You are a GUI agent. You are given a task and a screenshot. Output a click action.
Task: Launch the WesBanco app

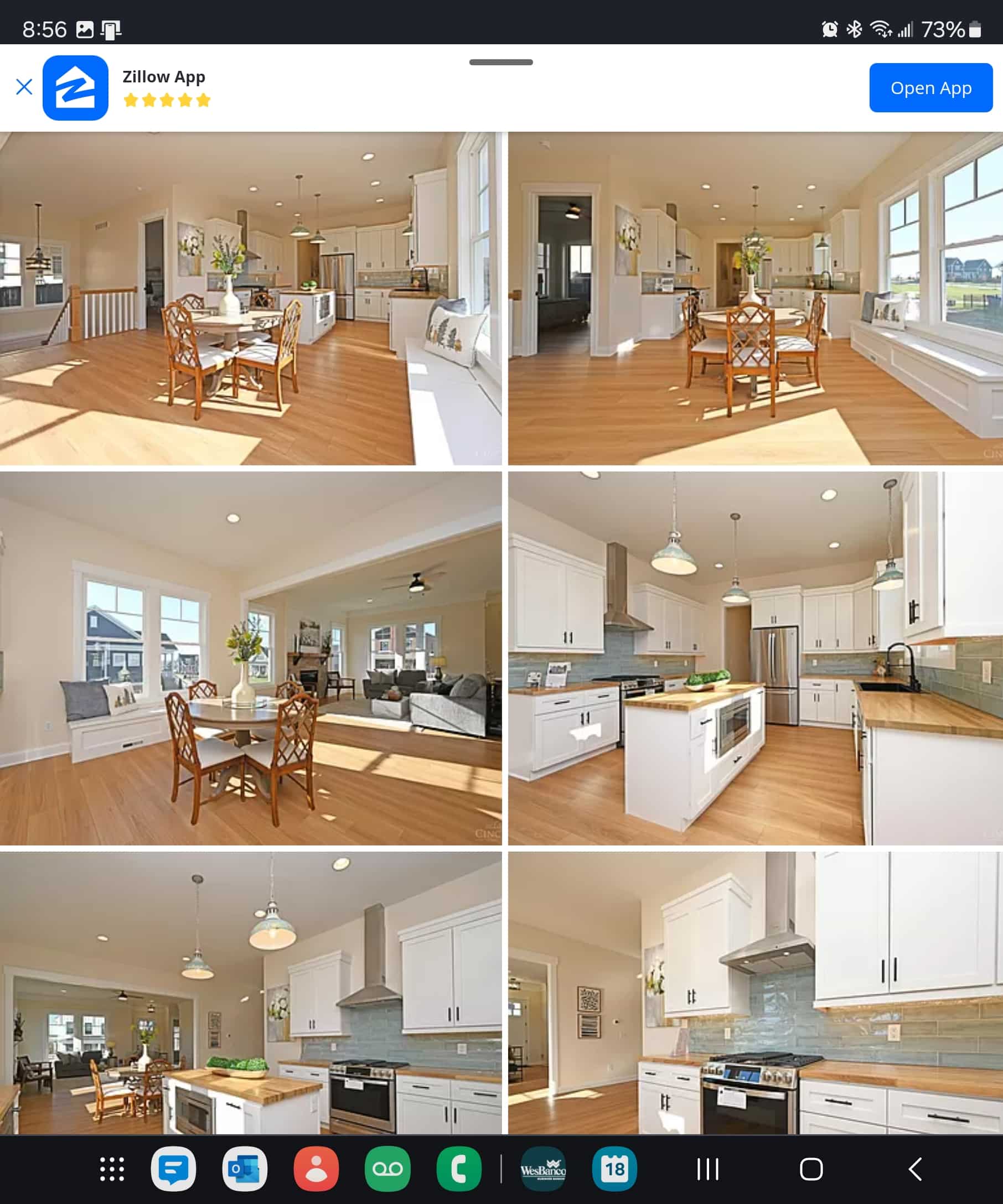pyautogui.click(x=542, y=1169)
